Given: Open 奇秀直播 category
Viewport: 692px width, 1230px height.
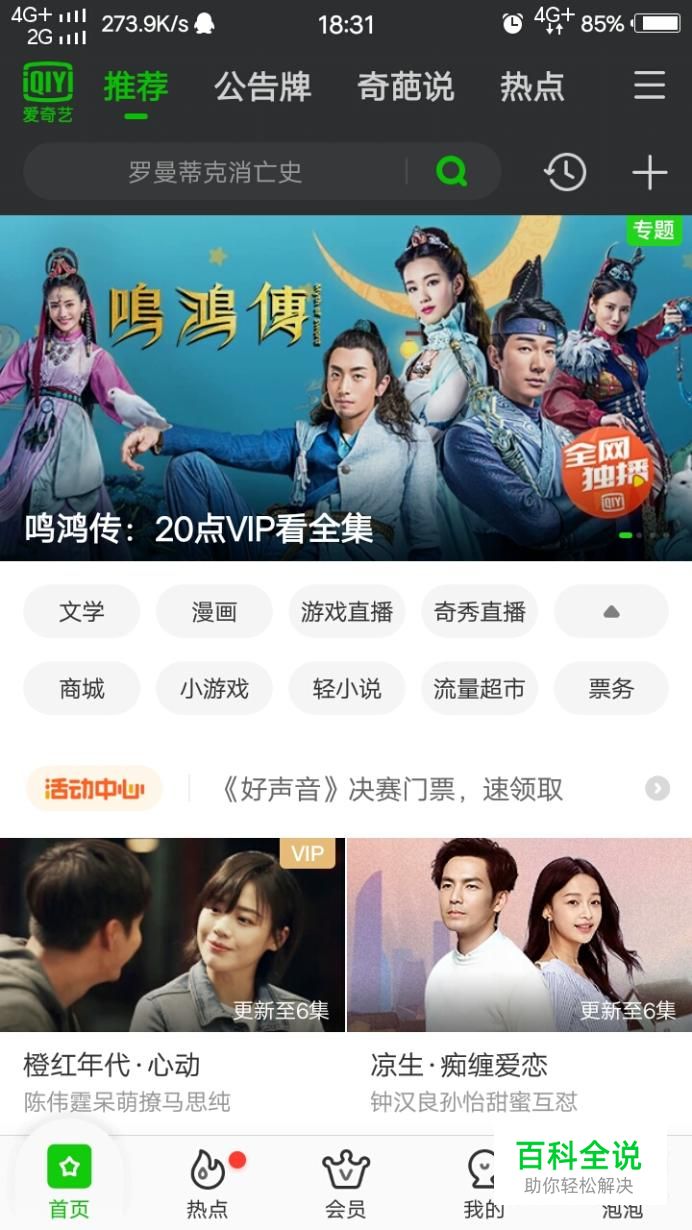Looking at the screenshot, I should (x=479, y=612).
